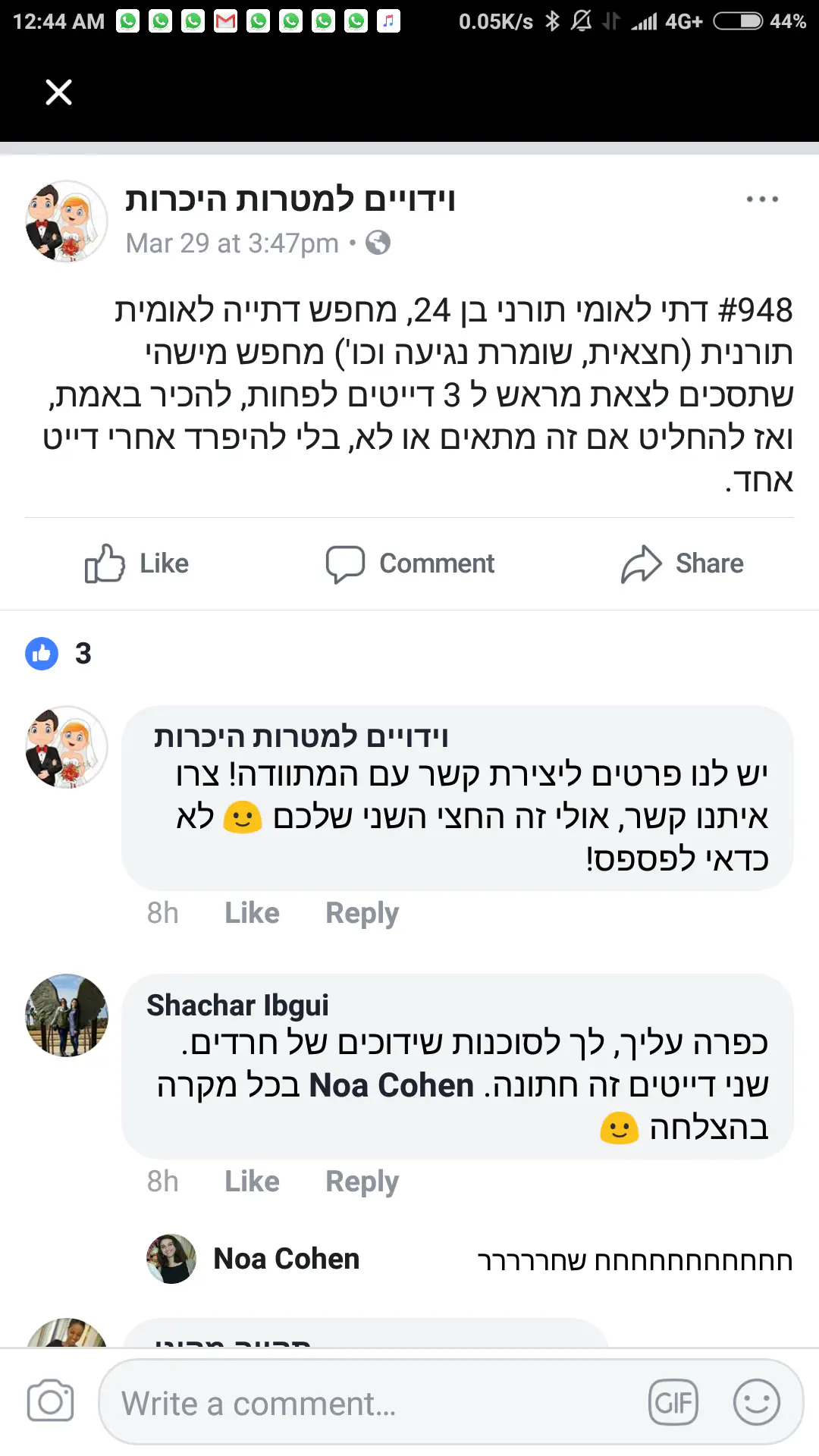Open the emoji sticker picker
This screenshot has height=1456, width=819.
[756, 1402]
